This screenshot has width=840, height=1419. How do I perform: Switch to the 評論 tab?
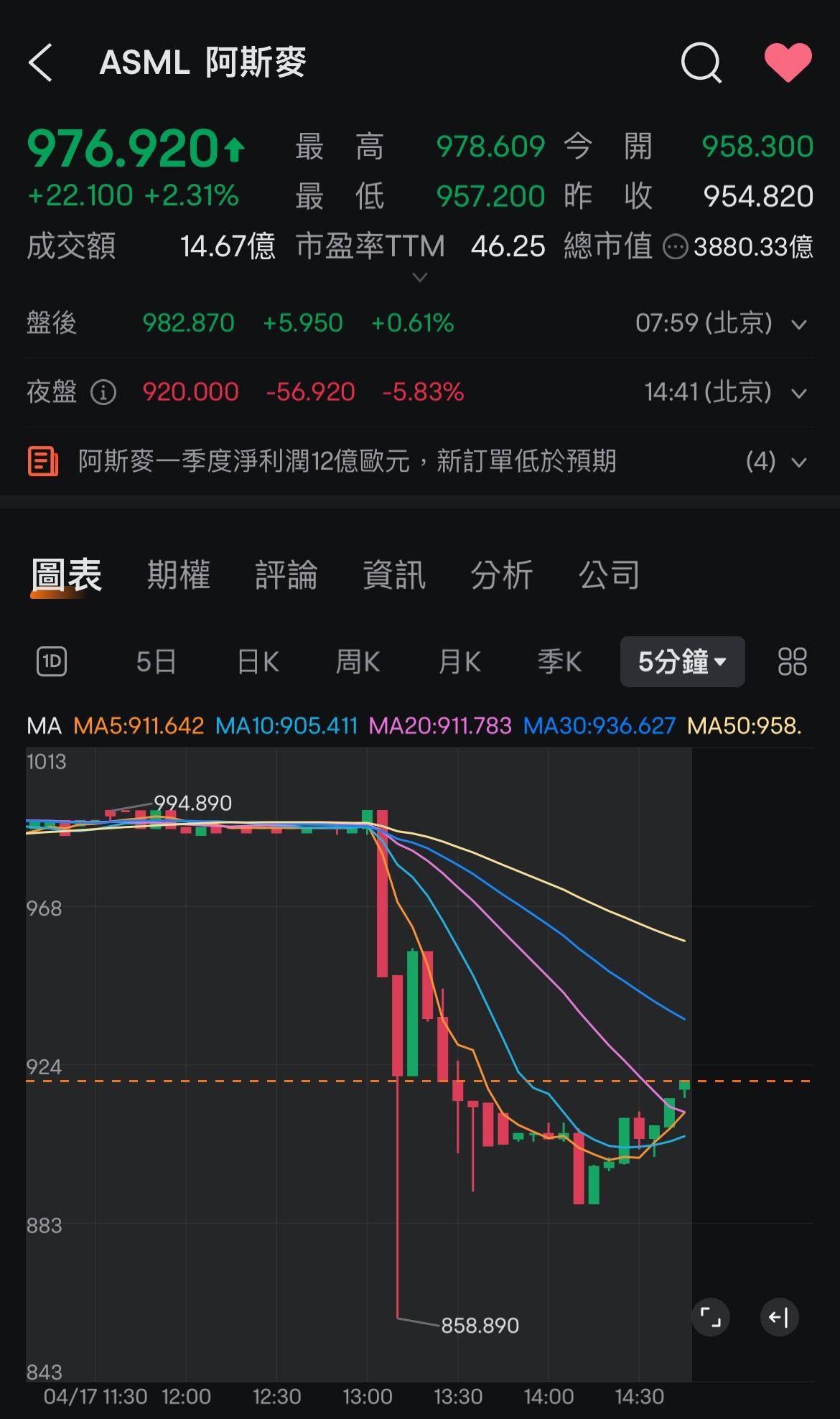[286, 575]
